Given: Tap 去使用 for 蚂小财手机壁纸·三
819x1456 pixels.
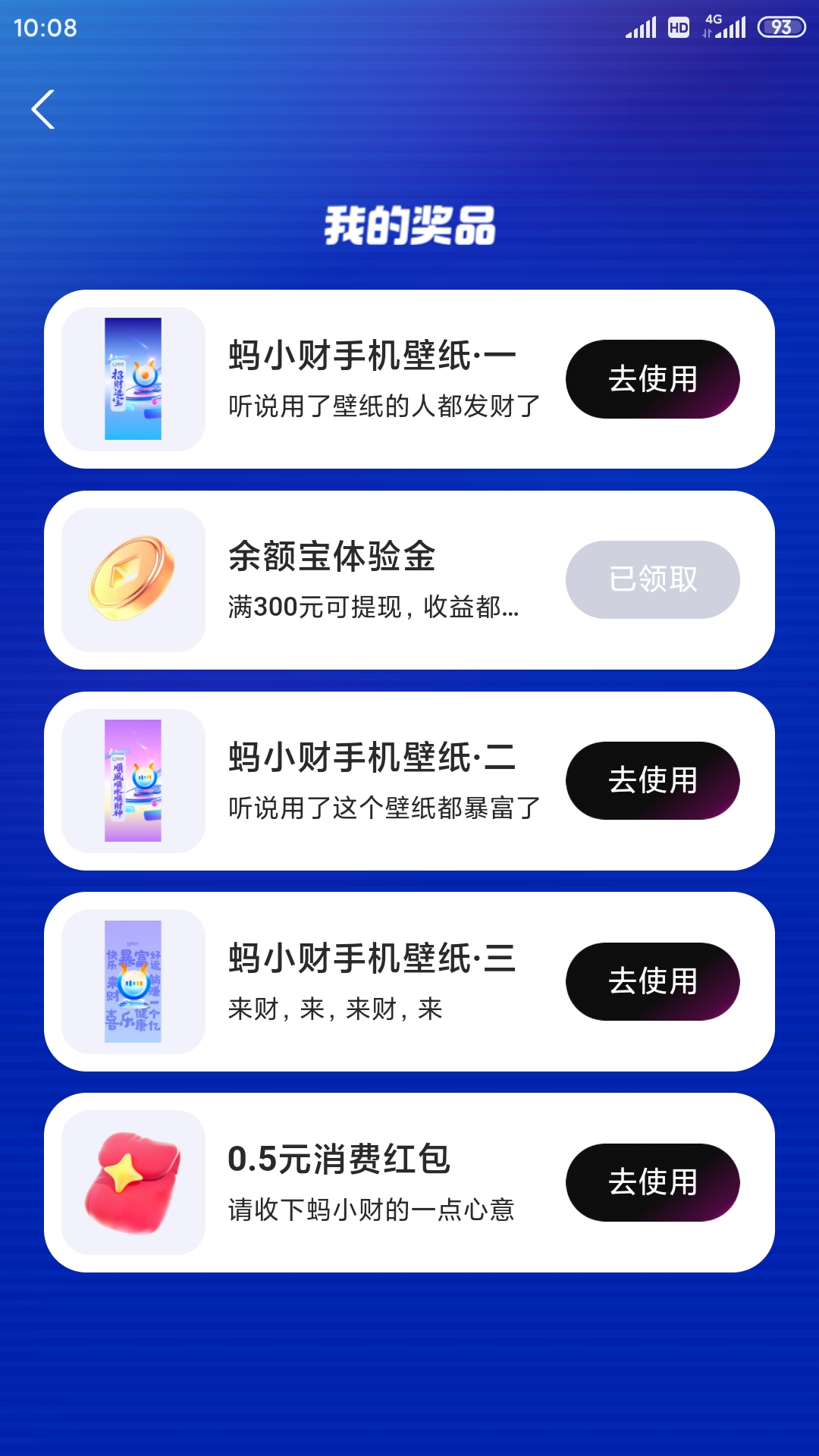Looking at the screenshot, I should pyautogui.click(x=652, y=981).
